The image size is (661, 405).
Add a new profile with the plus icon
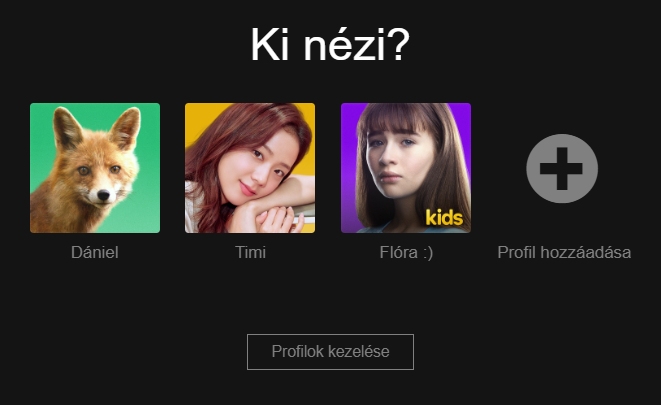tap(562, 168)
